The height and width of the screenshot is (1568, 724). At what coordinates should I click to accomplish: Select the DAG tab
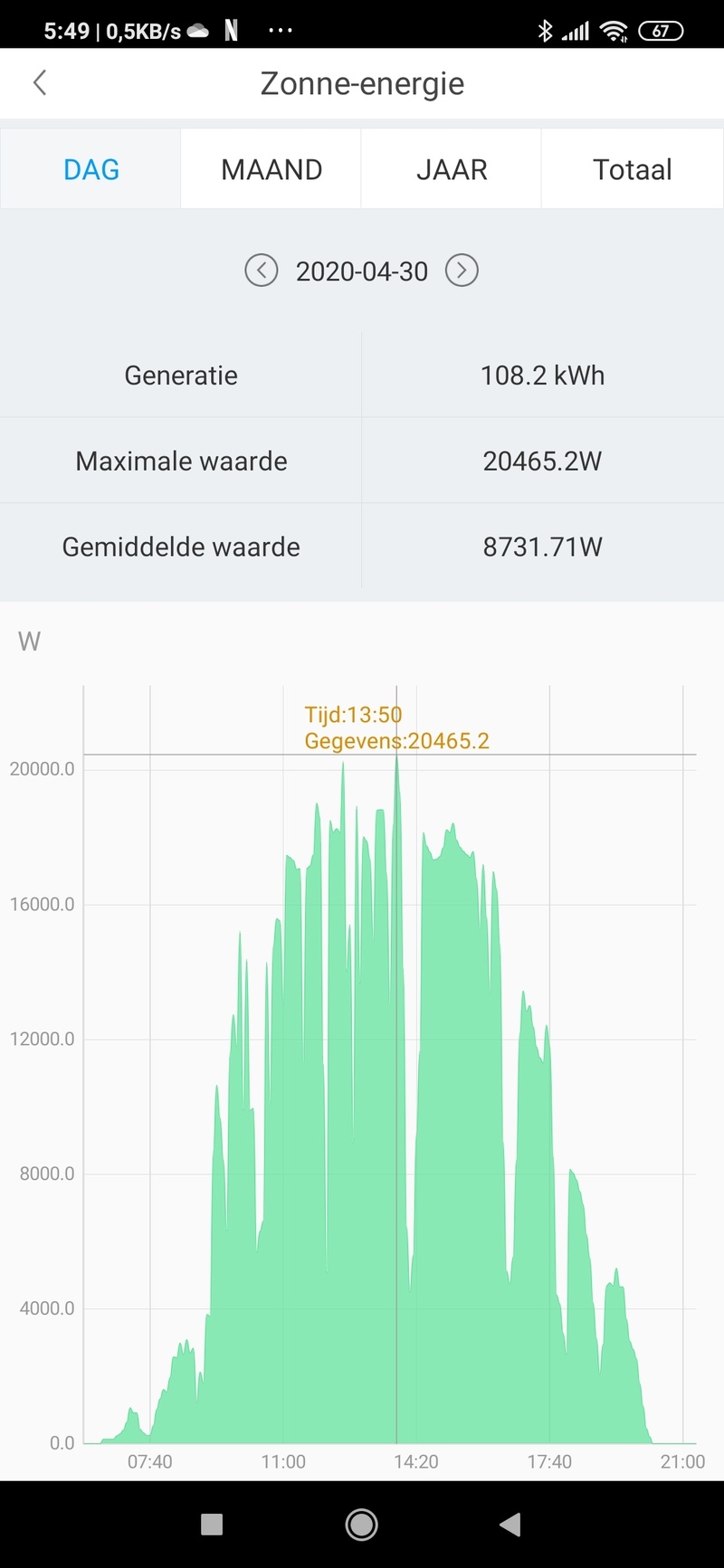pyautogui.click(x=90, y=169)
